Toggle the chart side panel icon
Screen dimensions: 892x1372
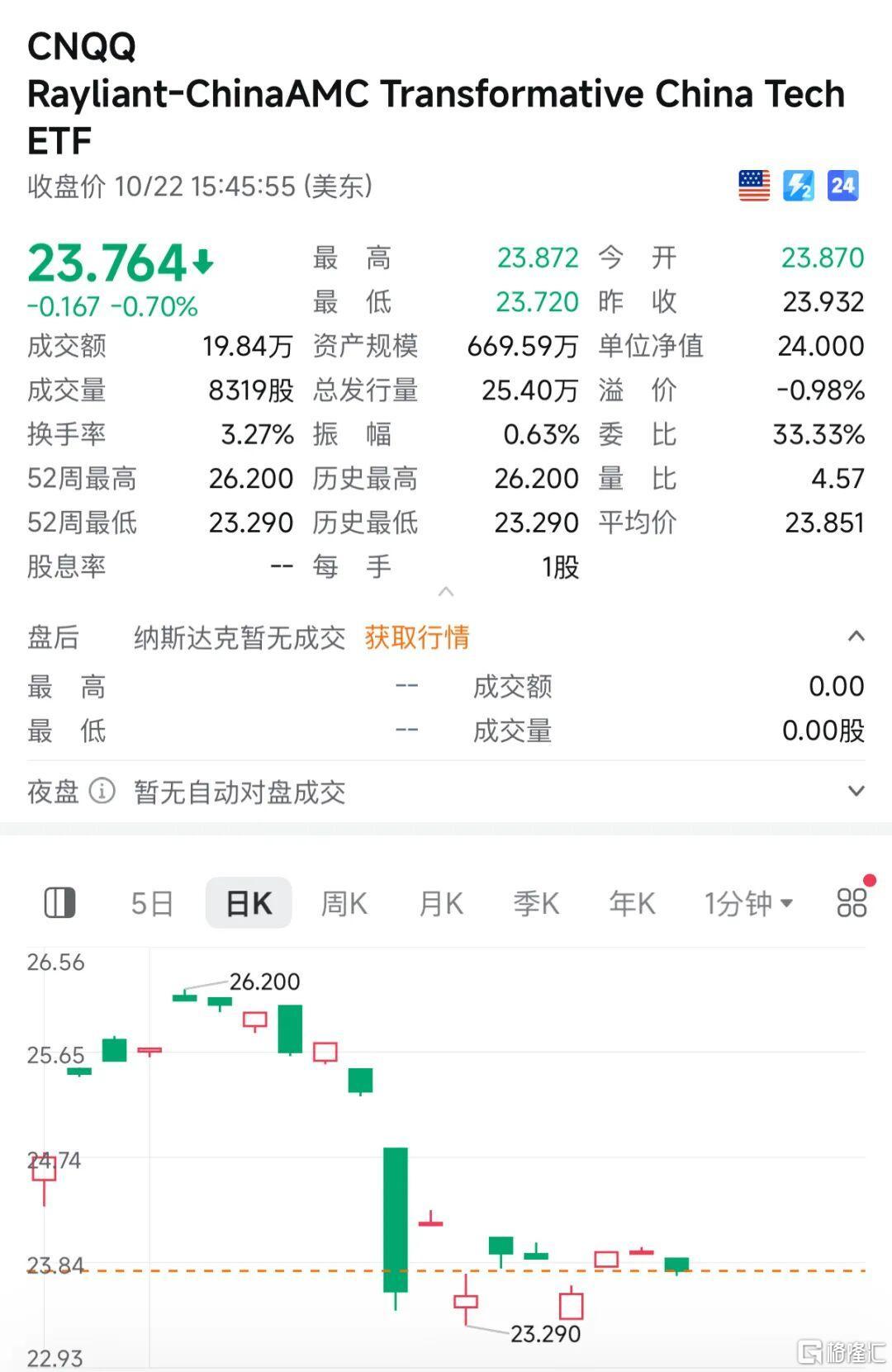point(59,903)
